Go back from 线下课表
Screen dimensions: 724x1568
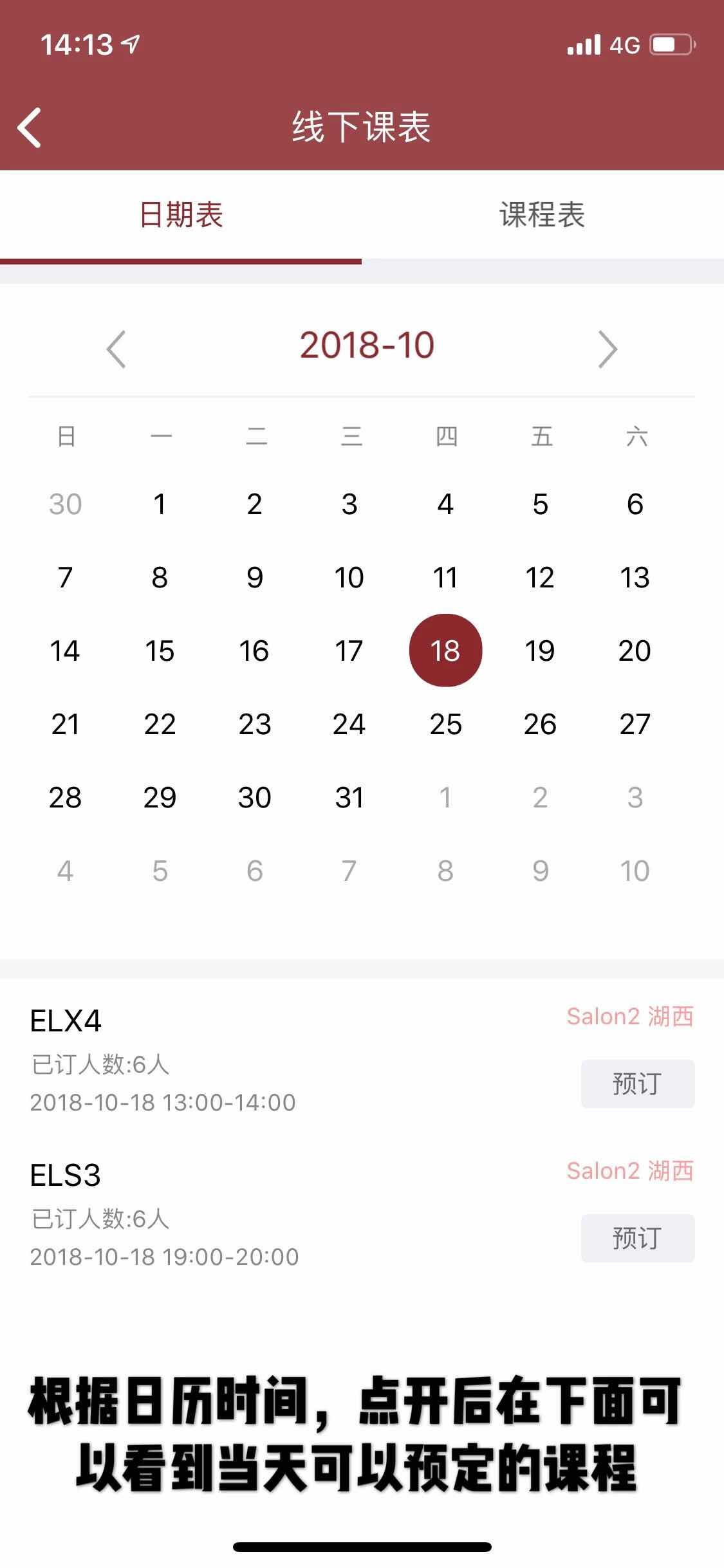30,127
